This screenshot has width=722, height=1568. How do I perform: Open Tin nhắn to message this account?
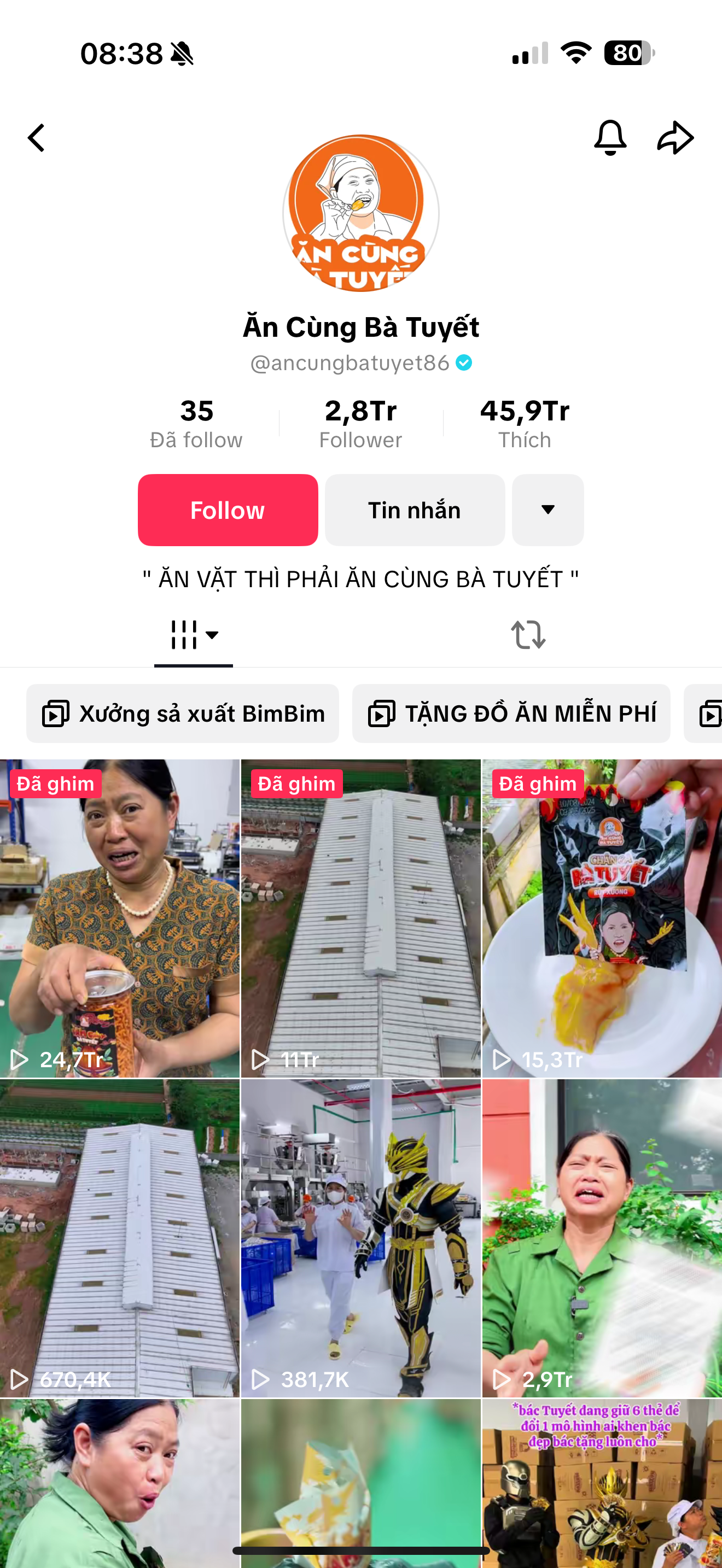point(415,510)
